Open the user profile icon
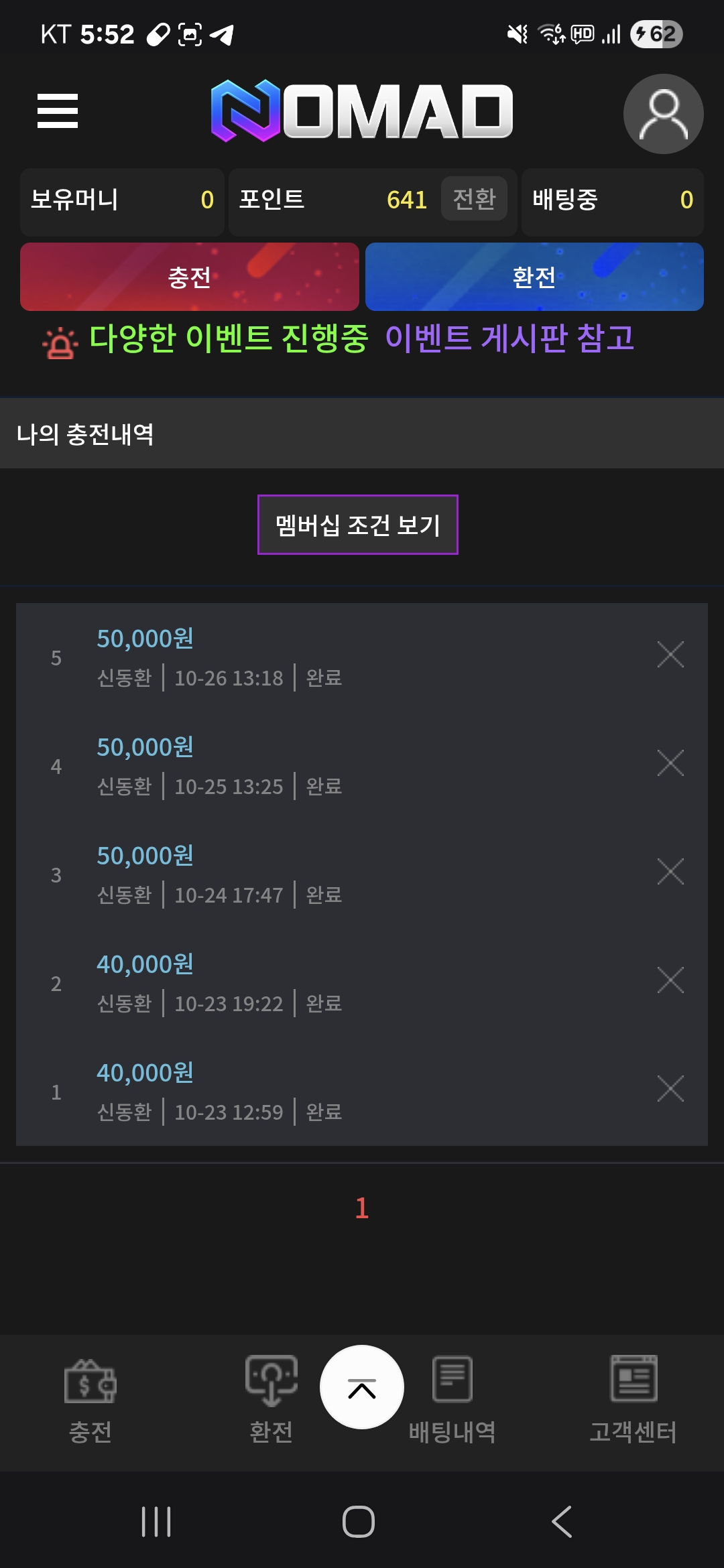The width and height of the screenshot is (724, 1568). [663, 114]
